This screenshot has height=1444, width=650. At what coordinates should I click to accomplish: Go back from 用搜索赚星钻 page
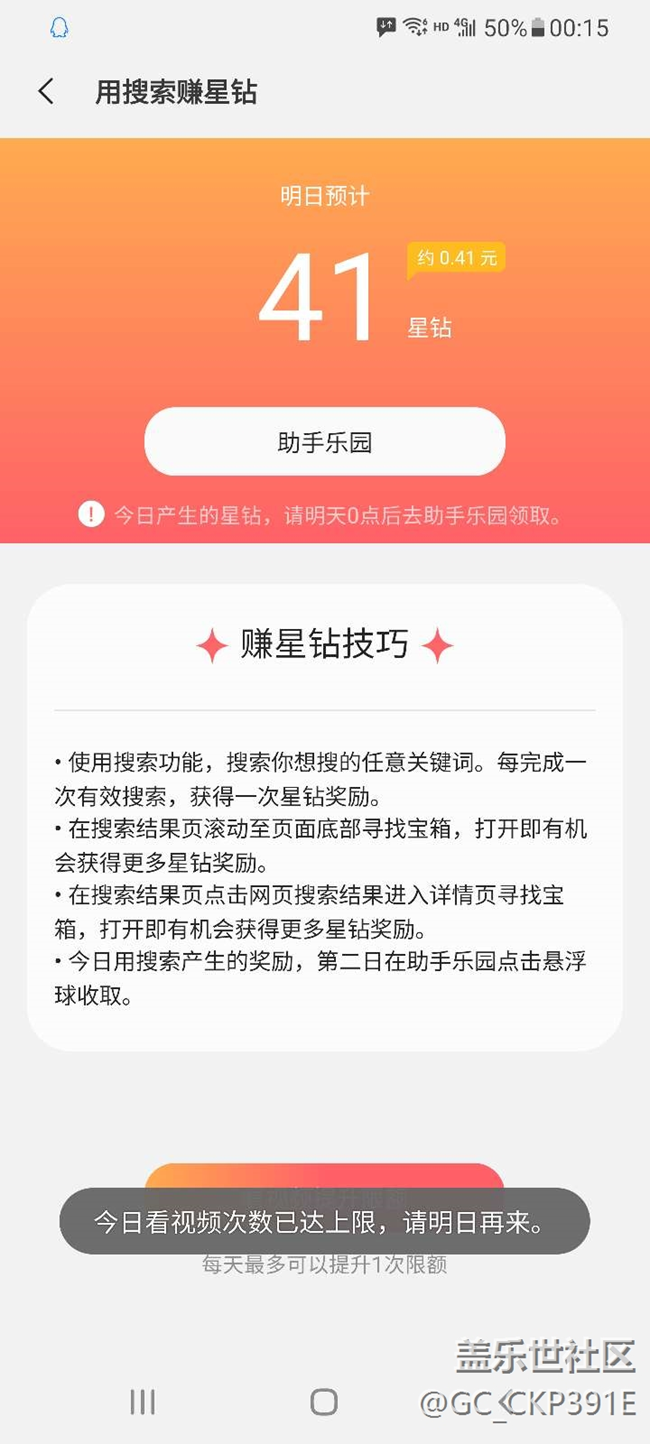coord(46,92)
